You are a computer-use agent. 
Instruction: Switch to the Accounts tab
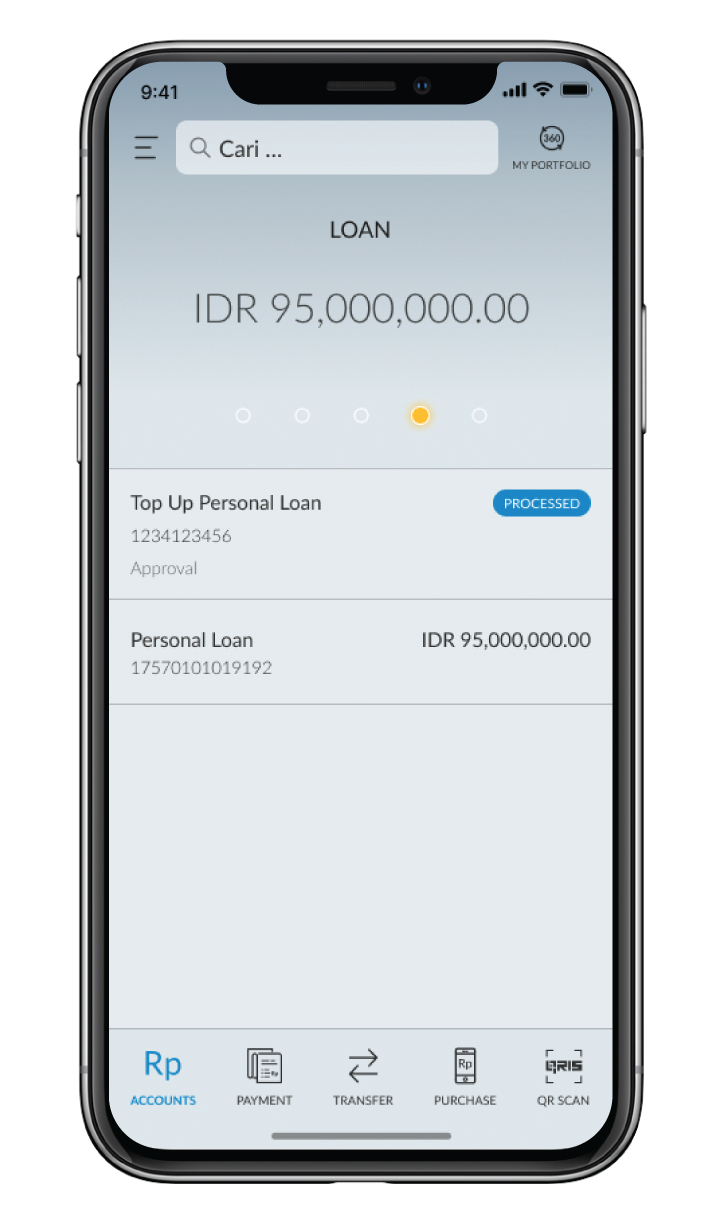pyautogui.click(x=163, y=1076)
